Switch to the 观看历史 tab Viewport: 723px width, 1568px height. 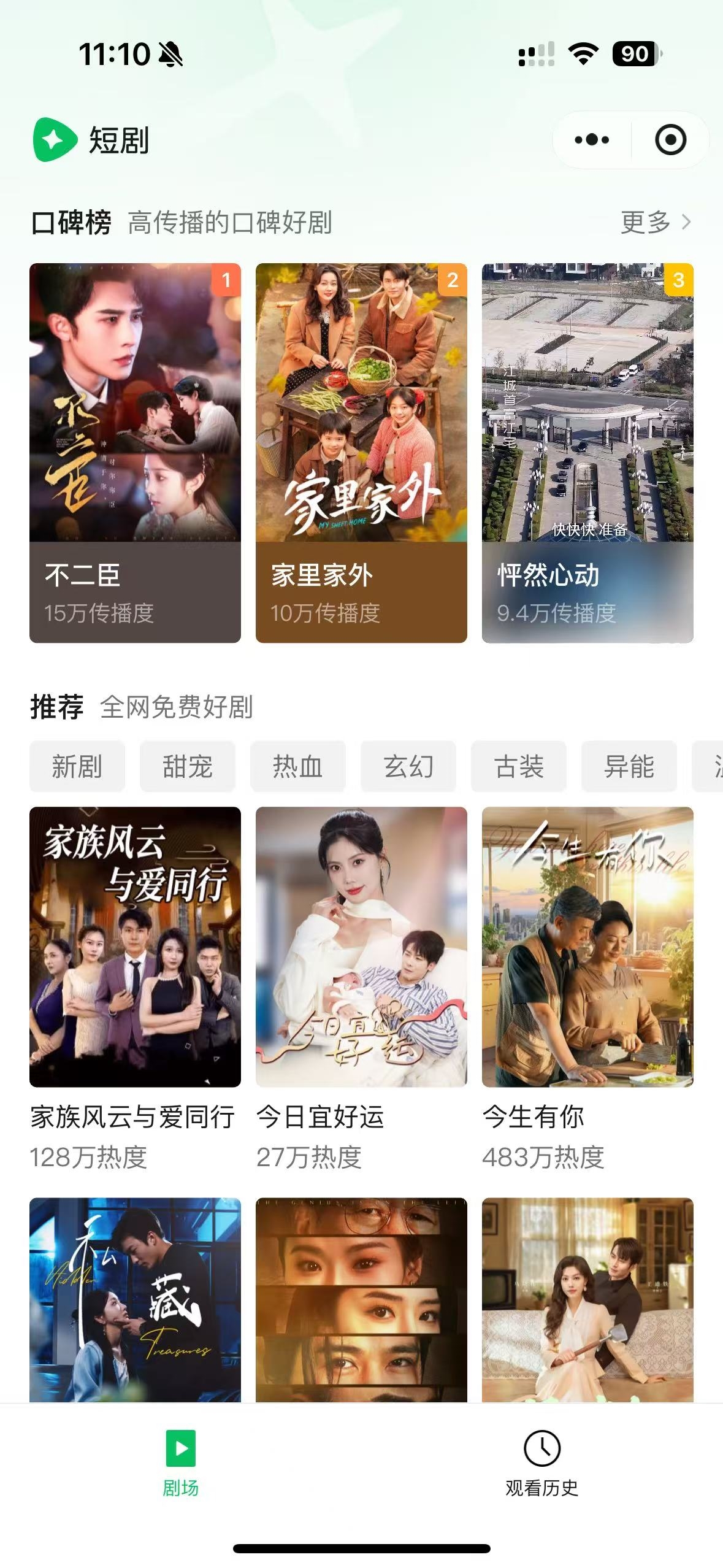click(541, 1462)
